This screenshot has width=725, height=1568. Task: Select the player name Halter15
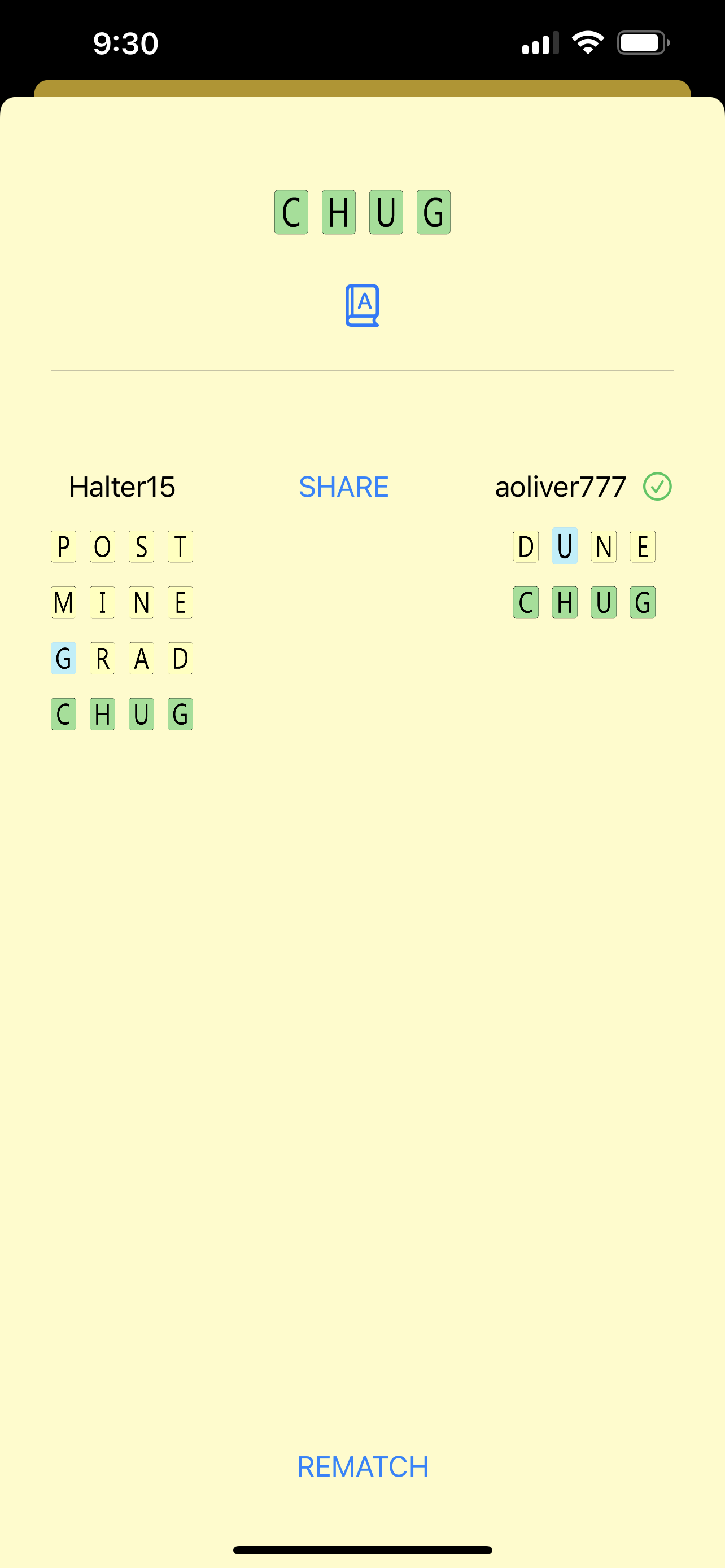(x=123, y=487)
